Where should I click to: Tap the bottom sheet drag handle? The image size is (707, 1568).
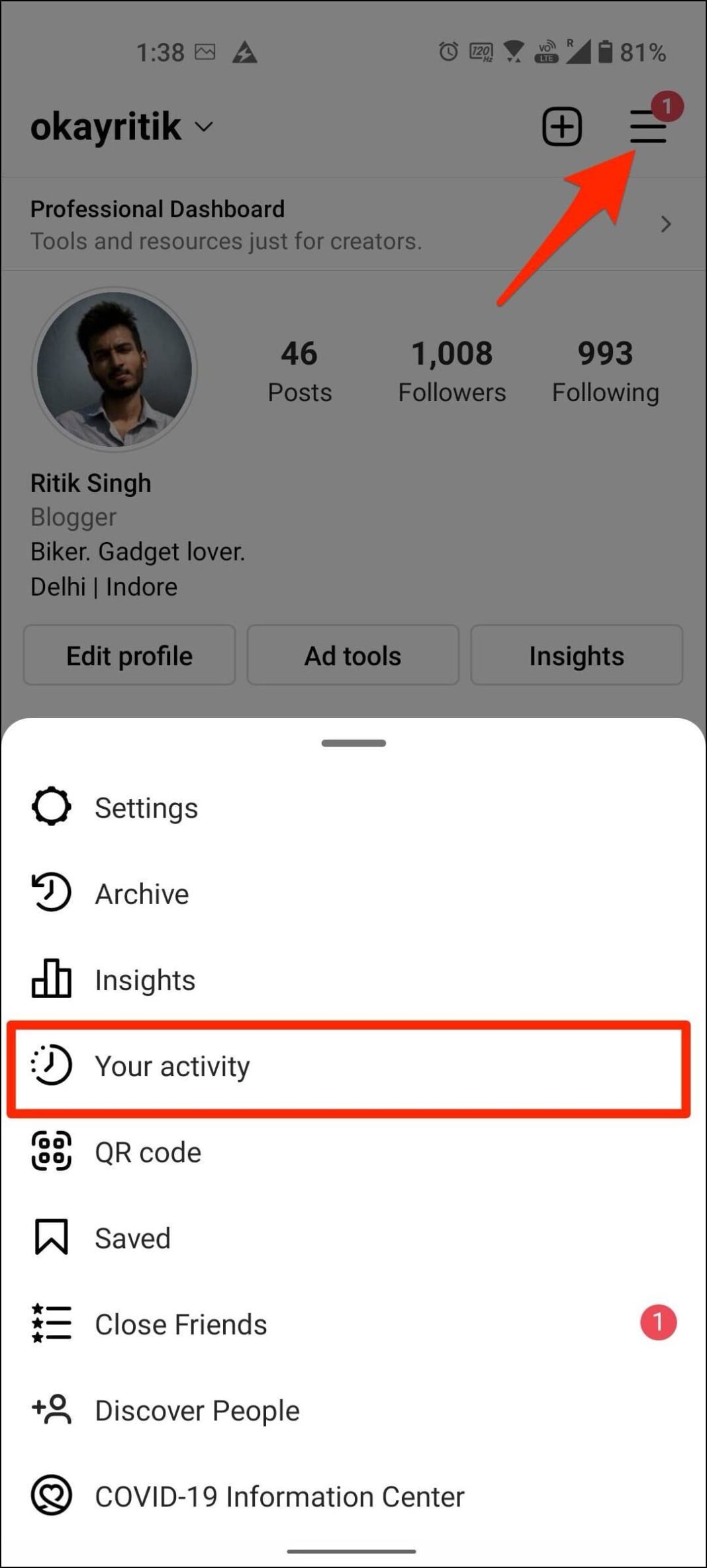353,743
